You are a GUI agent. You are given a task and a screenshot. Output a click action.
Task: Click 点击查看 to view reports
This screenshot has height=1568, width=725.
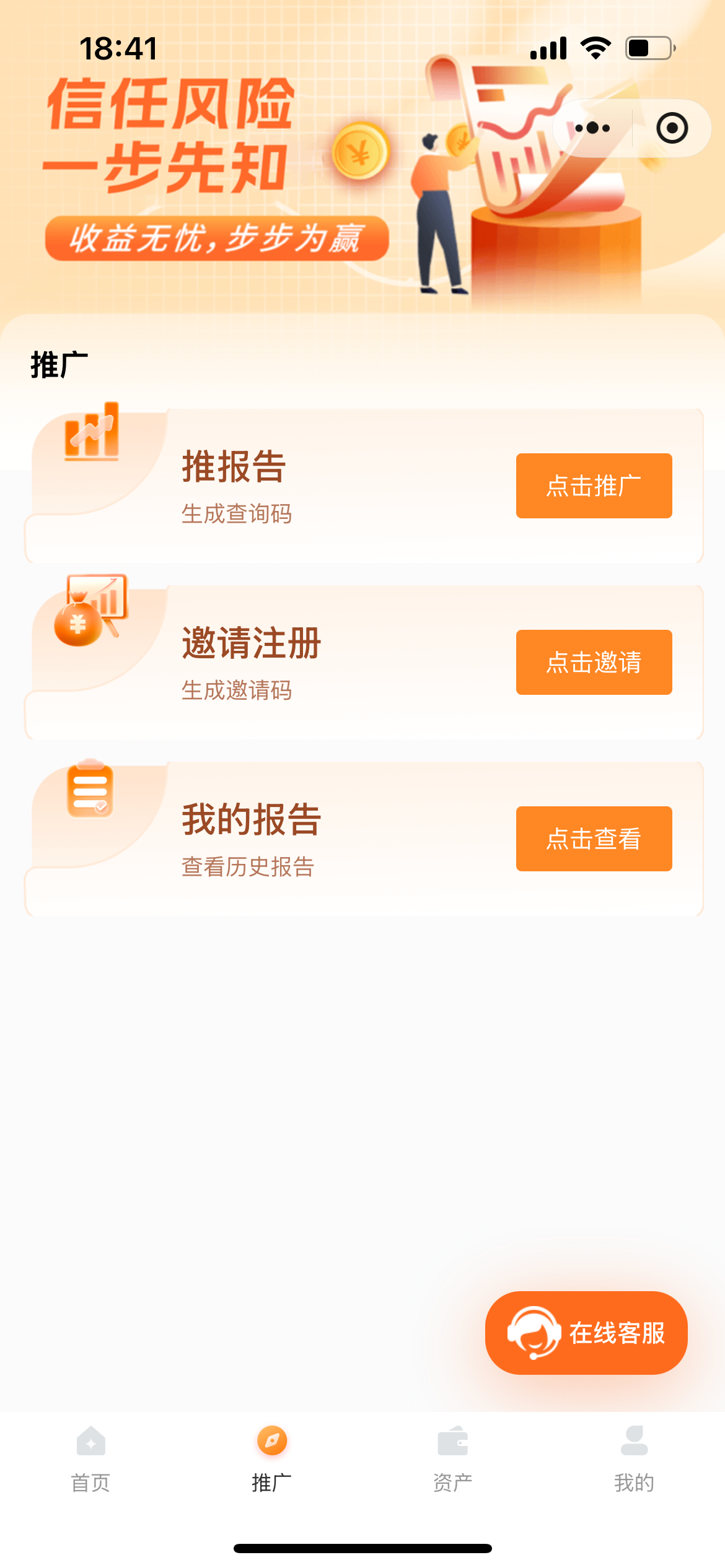tap(593, 839)
